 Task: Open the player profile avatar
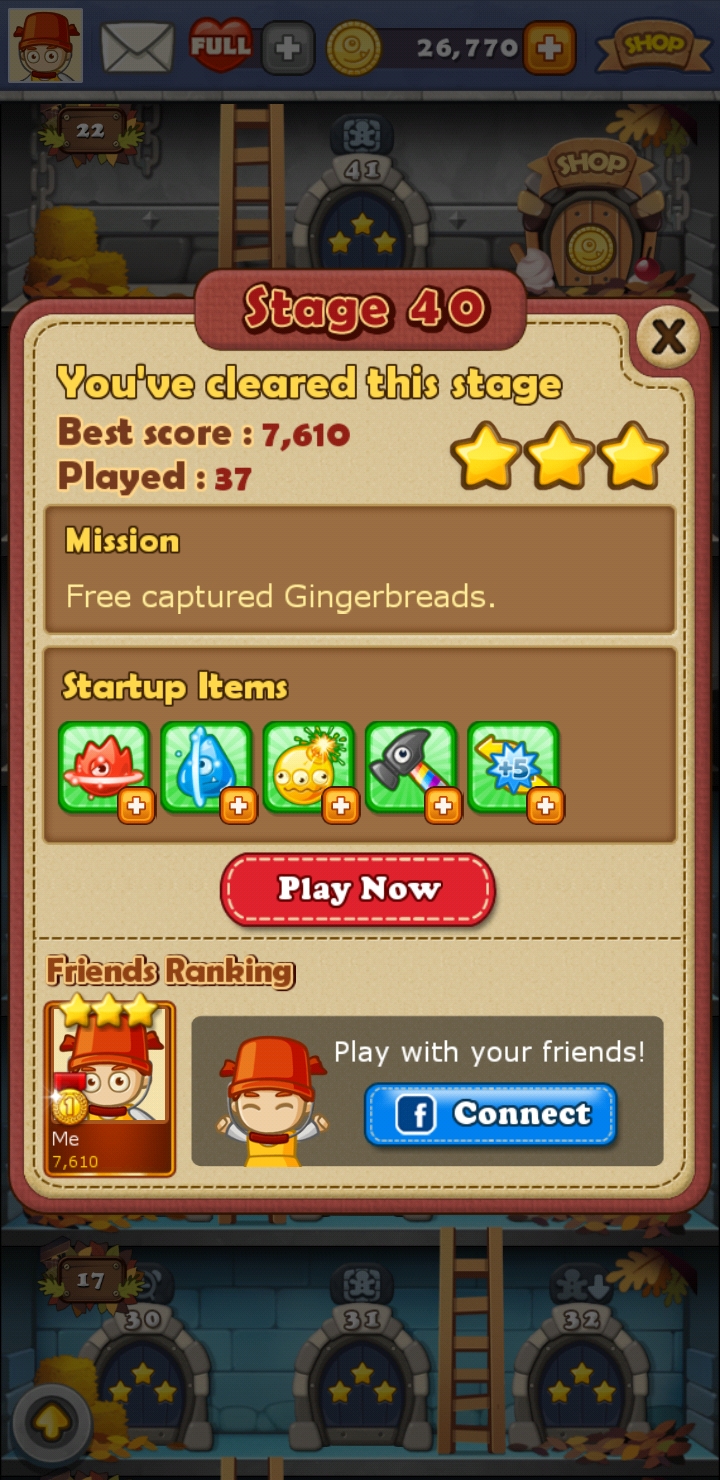click(x=45, y=46)
